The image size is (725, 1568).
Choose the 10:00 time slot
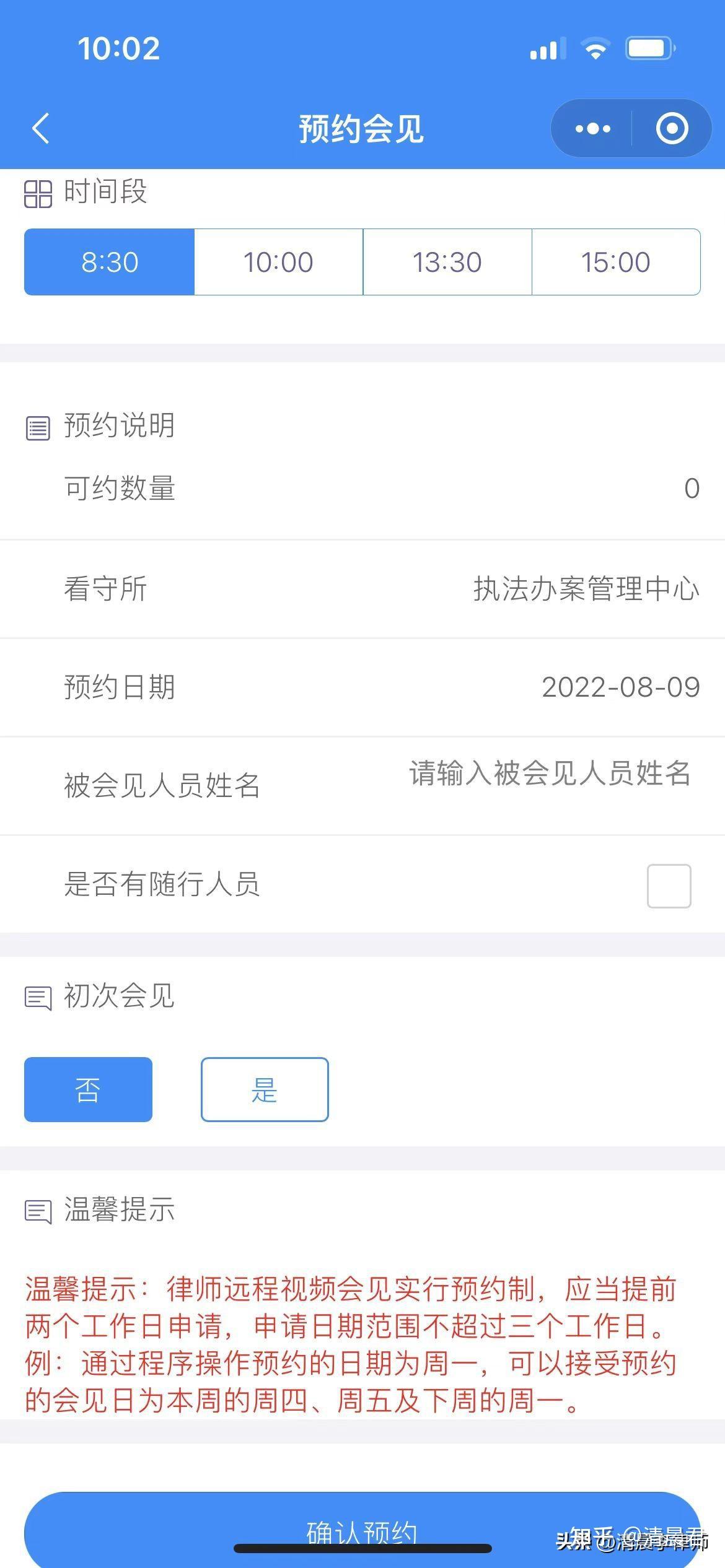278,262
